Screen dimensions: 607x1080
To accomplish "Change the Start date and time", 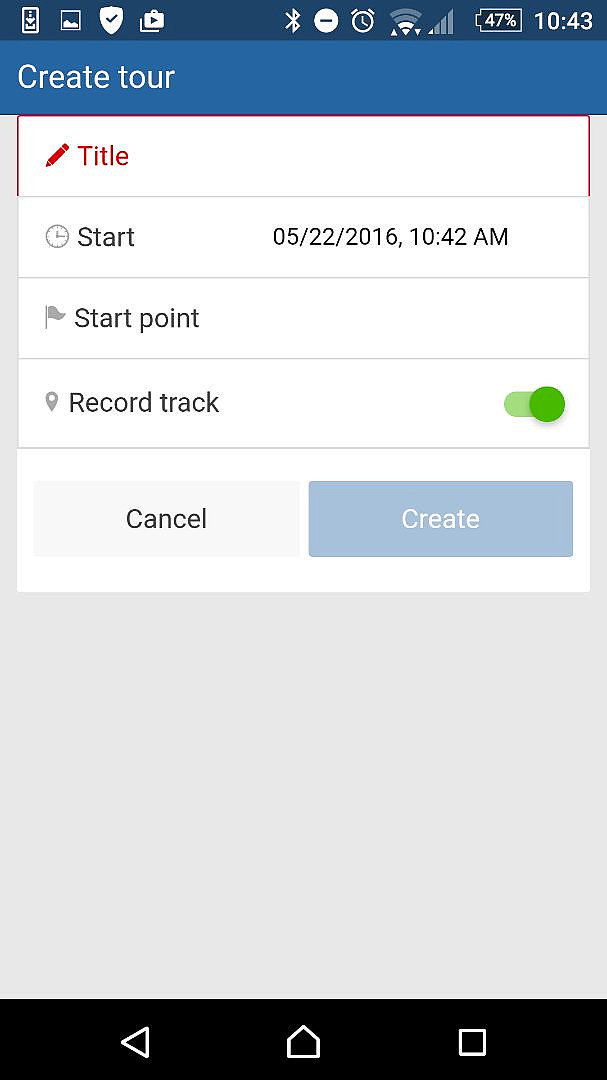I will (x=303, y=238).
